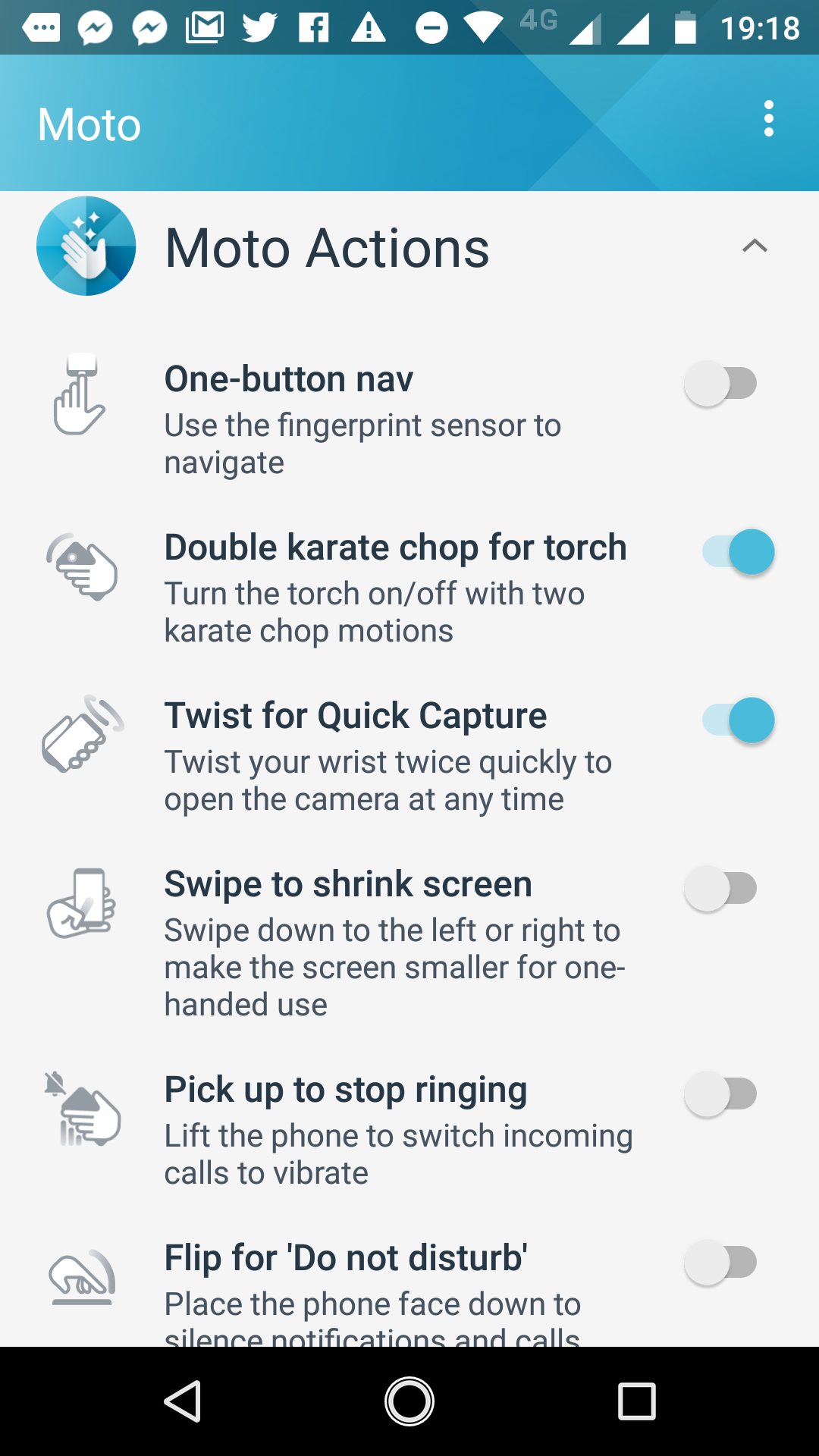The height and width of the screenshot is (1456, 819).
Task: Enable Pick up to stop ringing
Action: 721,1094
